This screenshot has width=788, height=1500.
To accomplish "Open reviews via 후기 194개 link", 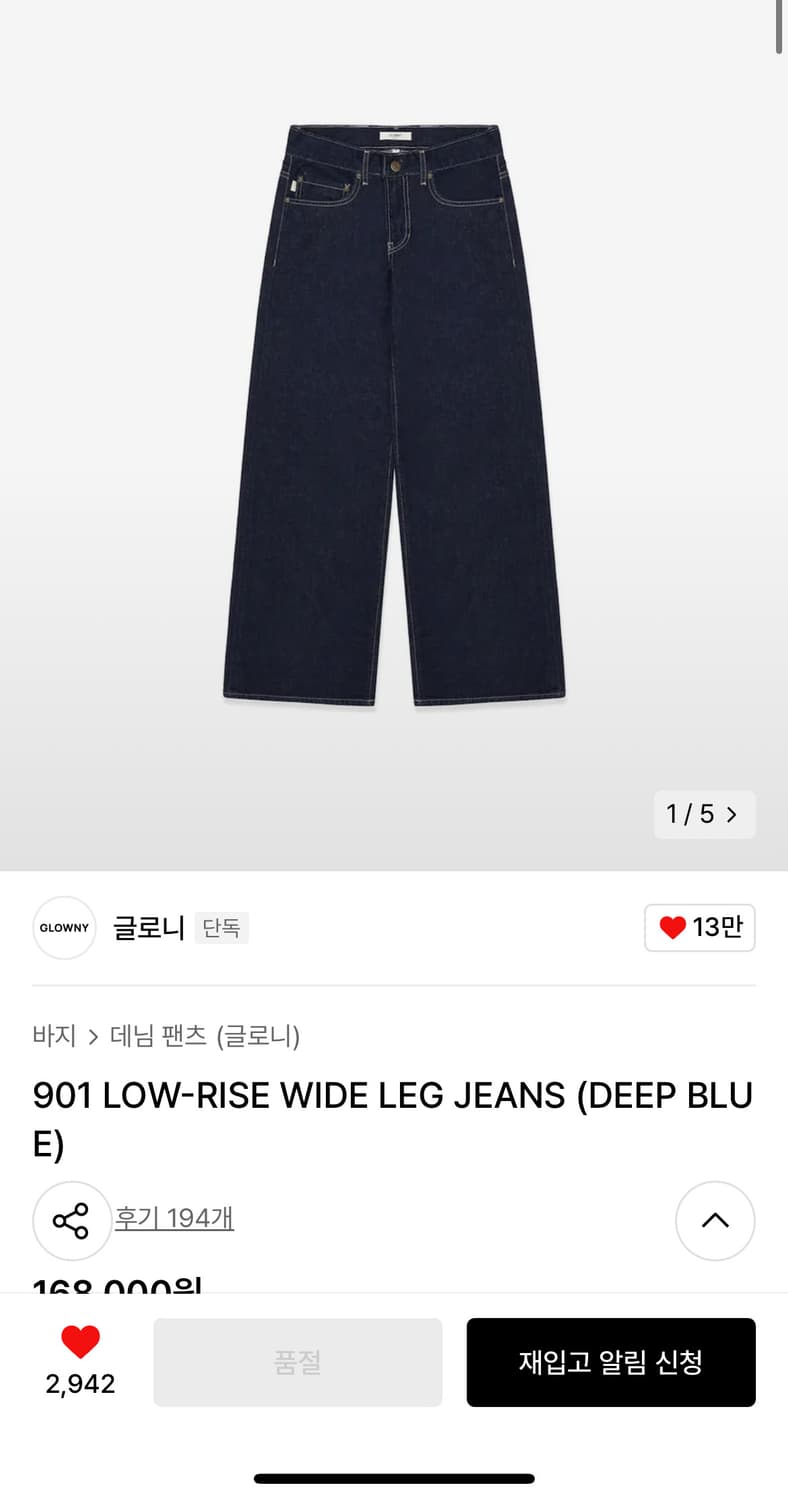I will pos(175,1218).
